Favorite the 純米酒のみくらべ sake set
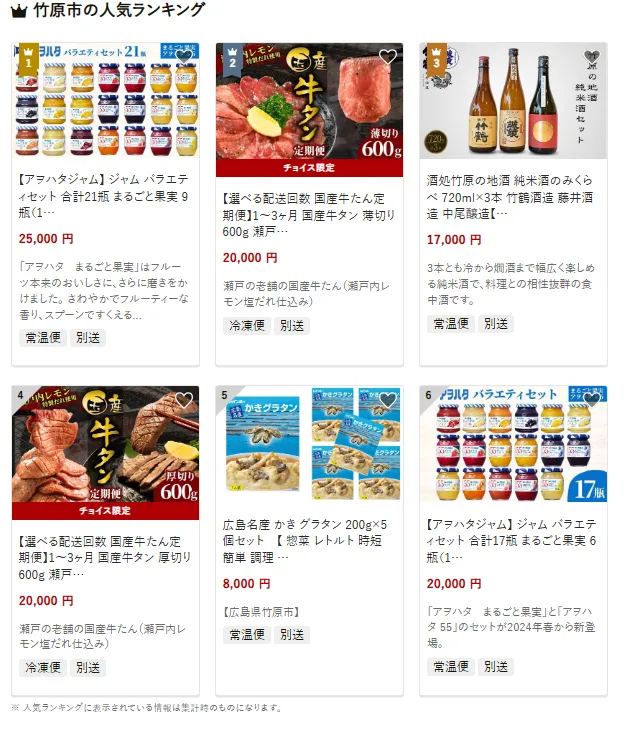Screen dimensions: 631x729 coord(592,57)
